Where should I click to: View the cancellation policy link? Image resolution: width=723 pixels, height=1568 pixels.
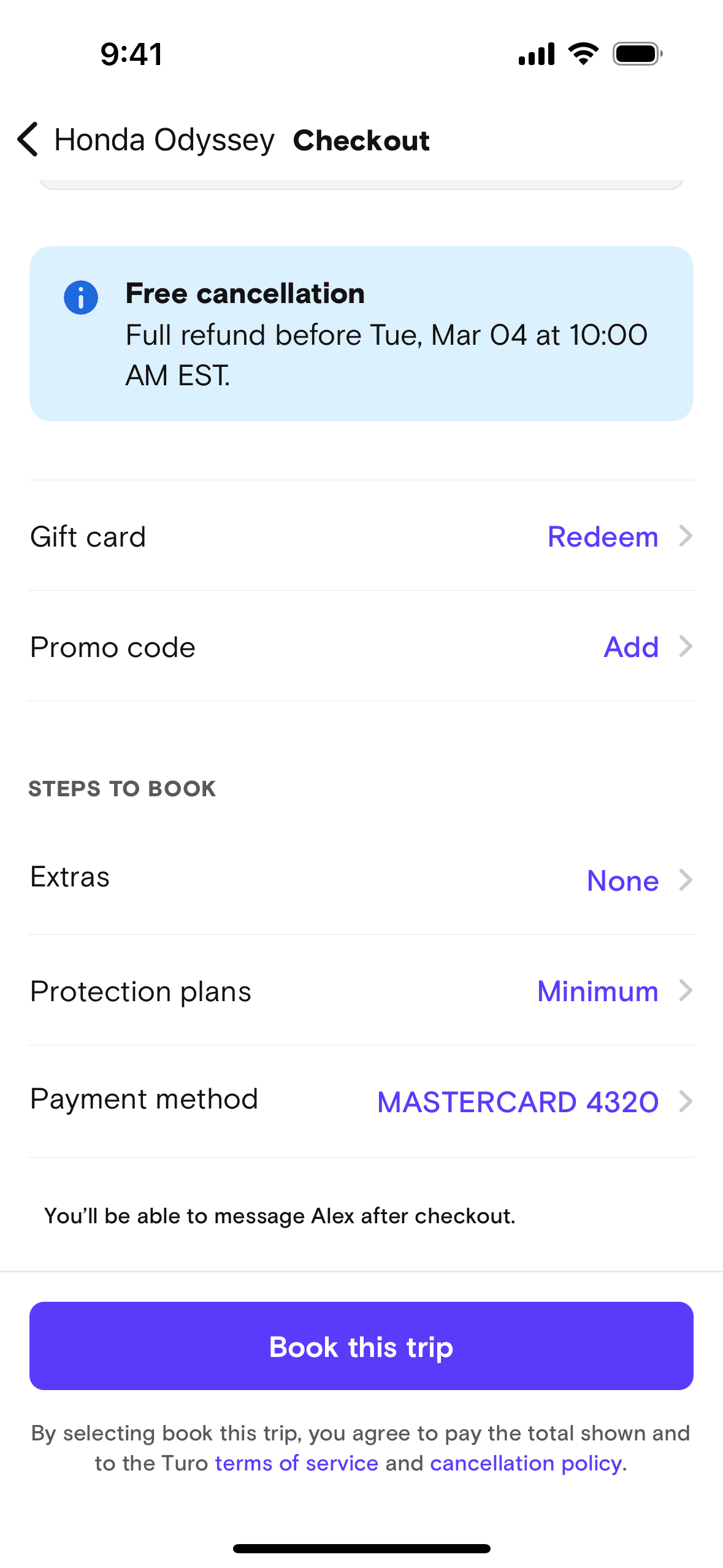point(526,1464)
